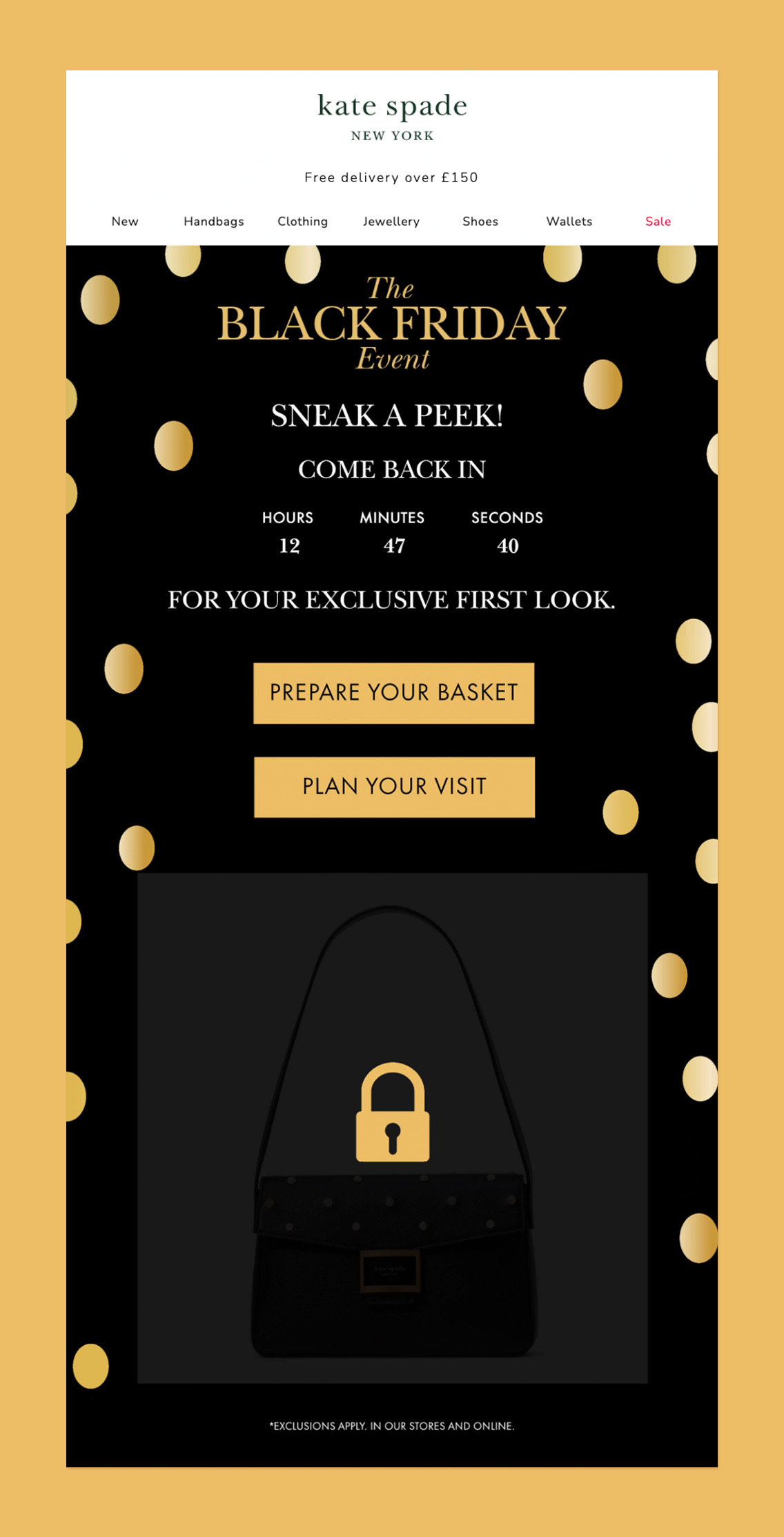This screenshot has width=784, height=1537.
Task: Select the Sale link
Action: click(658, 222)
